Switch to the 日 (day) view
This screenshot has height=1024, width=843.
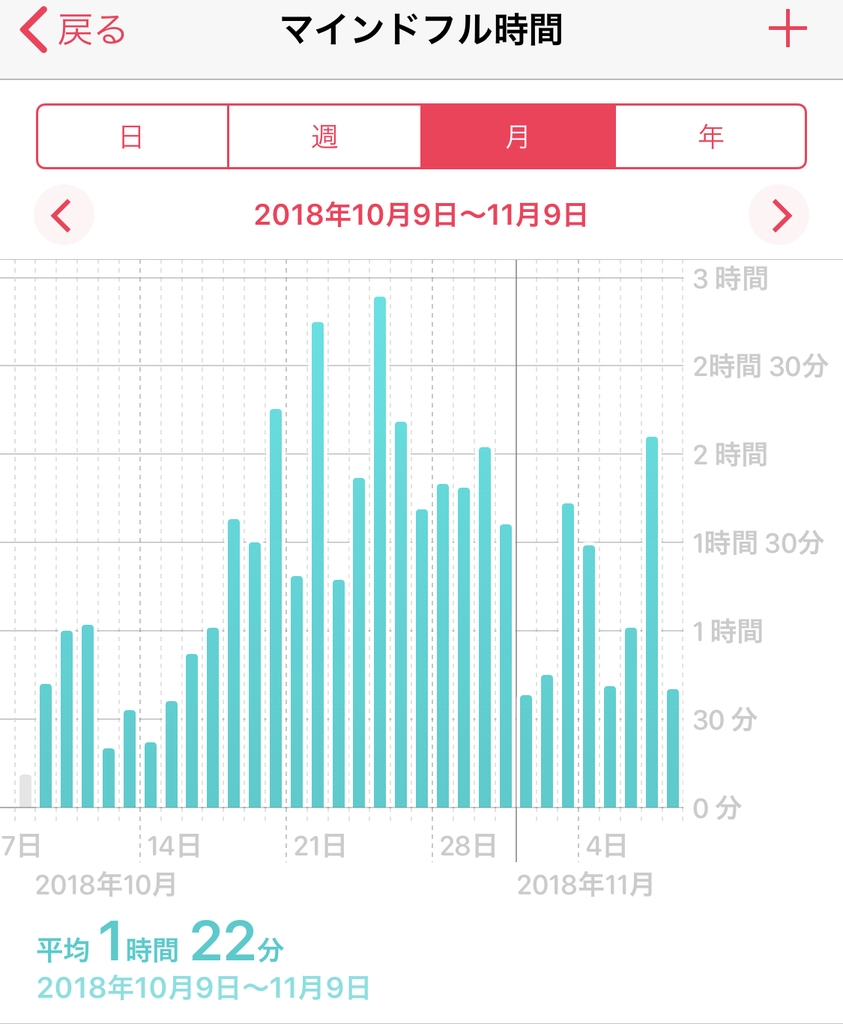pos(132,136)
